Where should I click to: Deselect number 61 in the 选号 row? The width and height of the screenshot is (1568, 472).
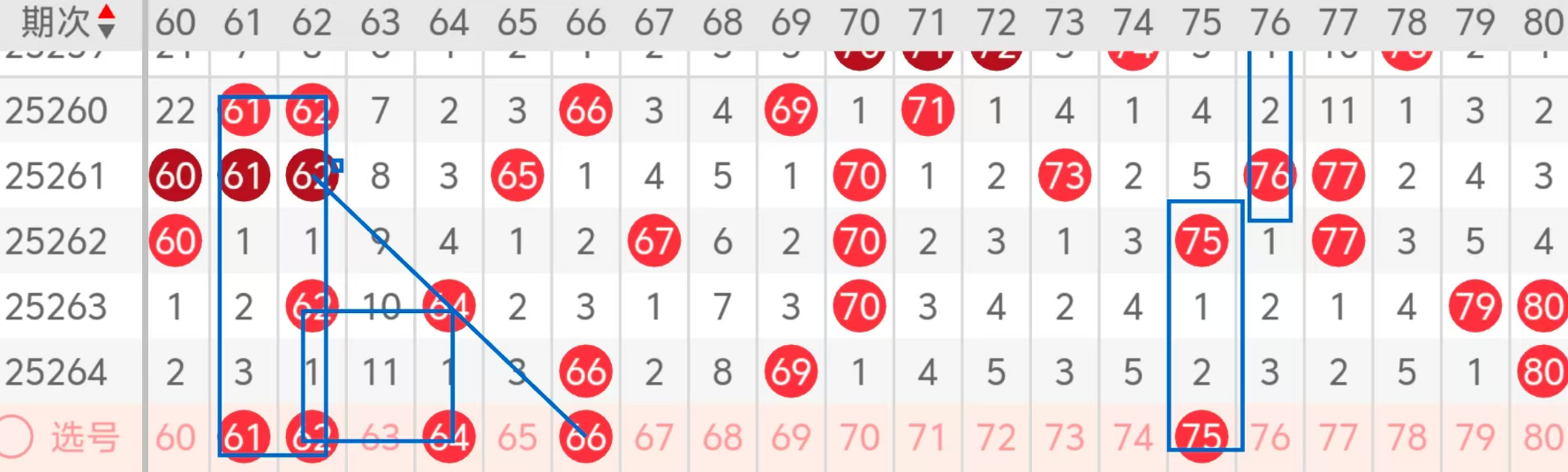(x=244, y=438)
